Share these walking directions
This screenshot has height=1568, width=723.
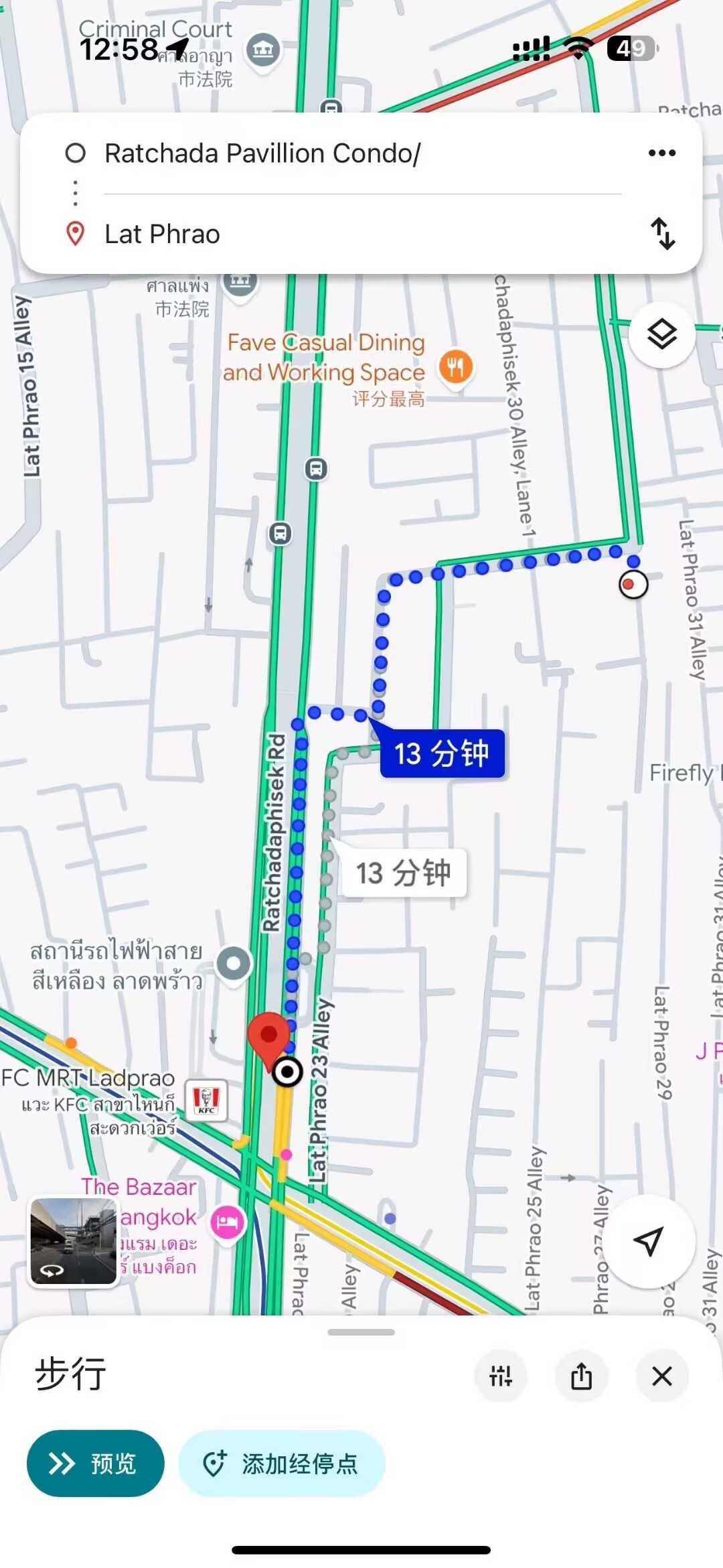click(581, 1376)
